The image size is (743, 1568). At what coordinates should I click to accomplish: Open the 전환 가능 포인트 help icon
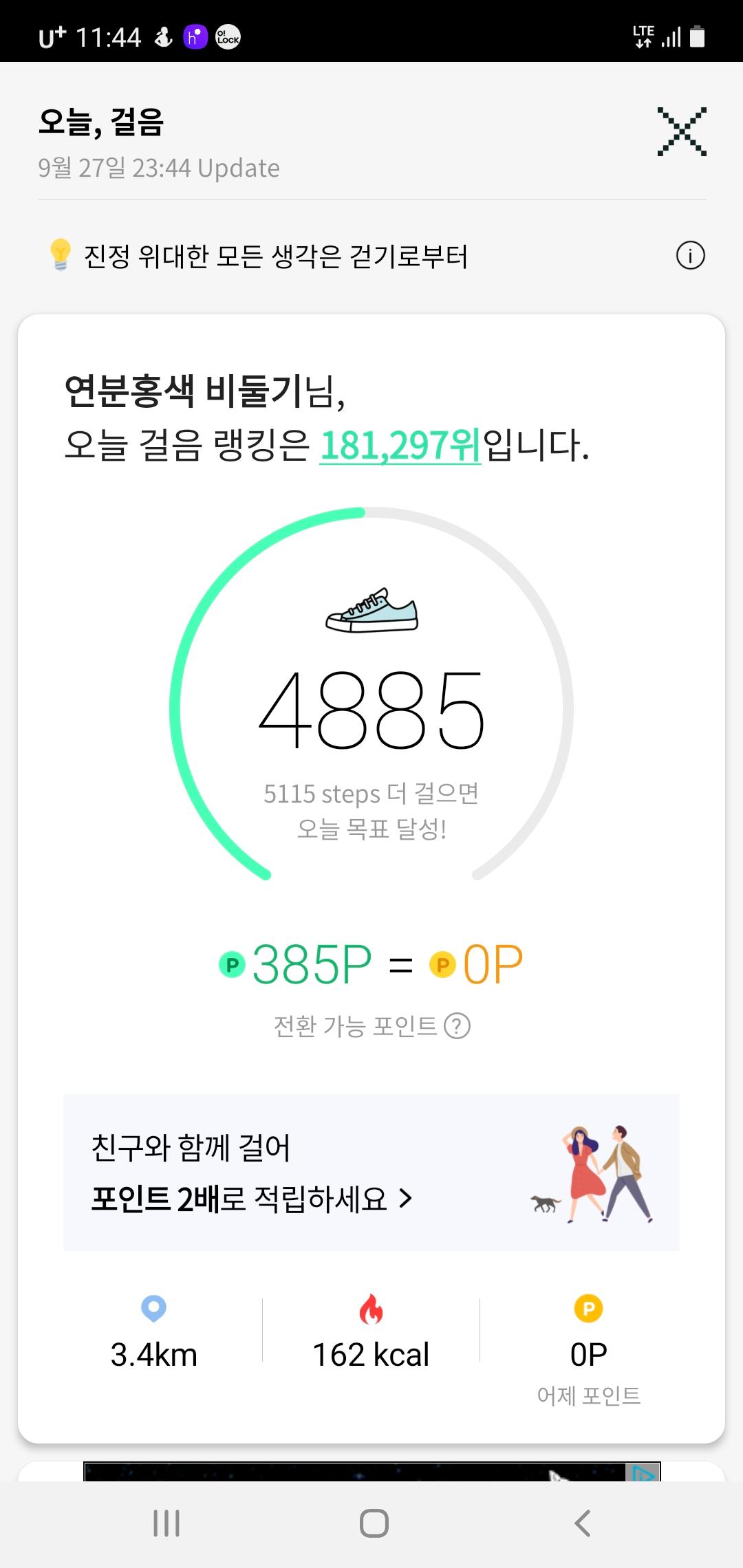point(457,1026)
